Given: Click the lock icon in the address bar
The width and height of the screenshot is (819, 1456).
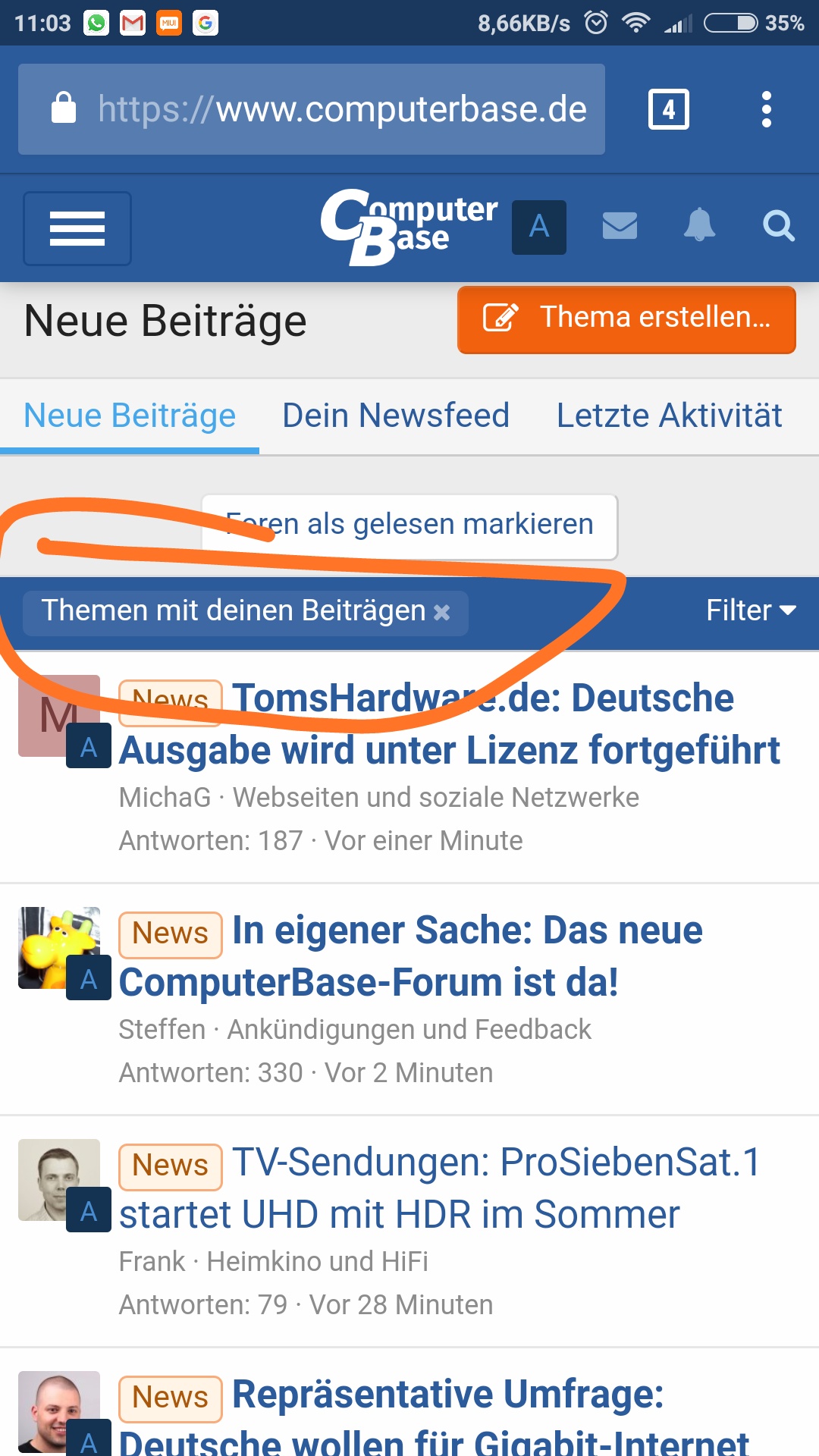Looking at the screenshot, I should point(64,108).
